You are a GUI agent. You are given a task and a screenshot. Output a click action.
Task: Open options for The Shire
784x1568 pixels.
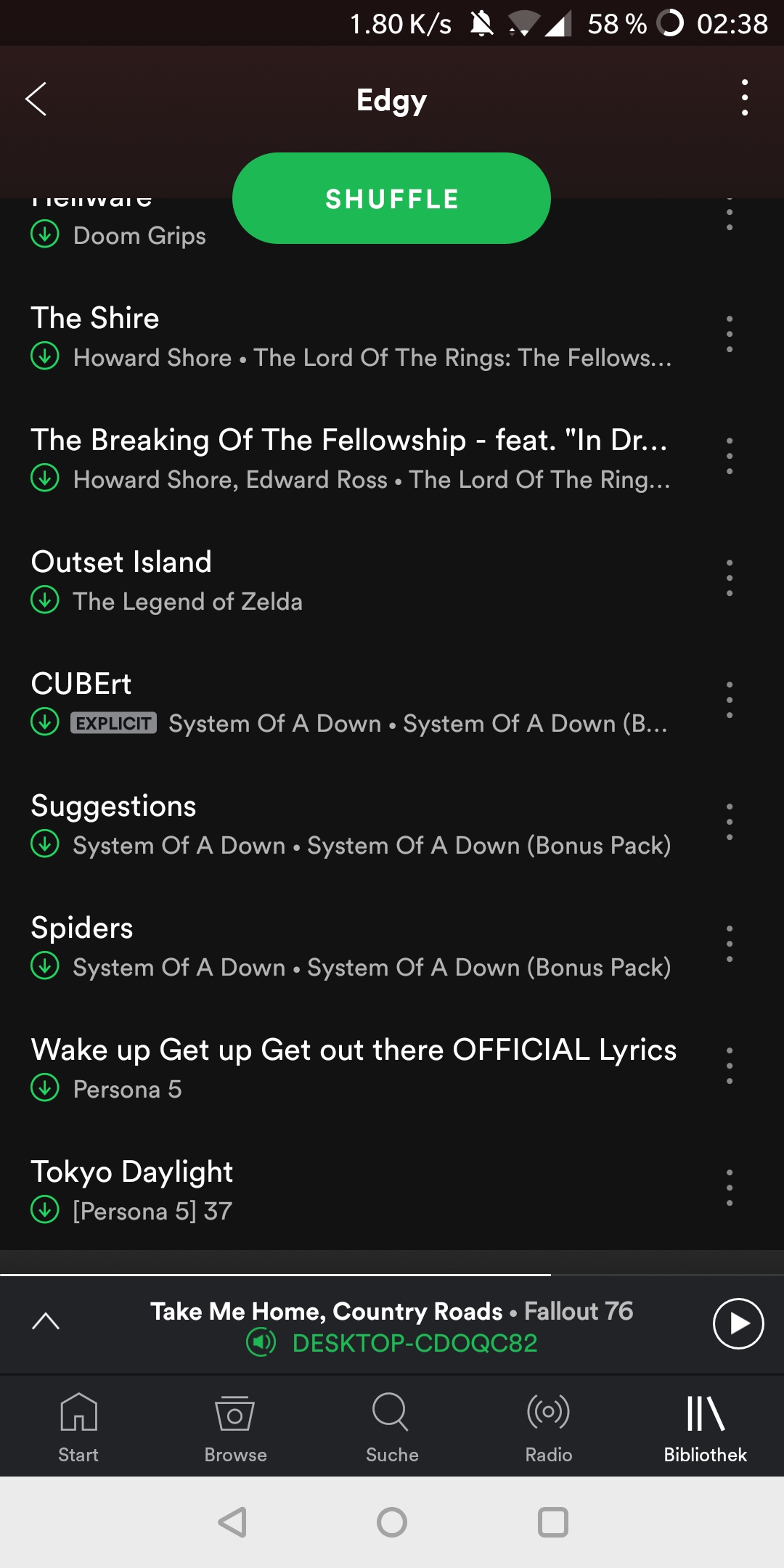pyautogui.click(x=729, y=335)
